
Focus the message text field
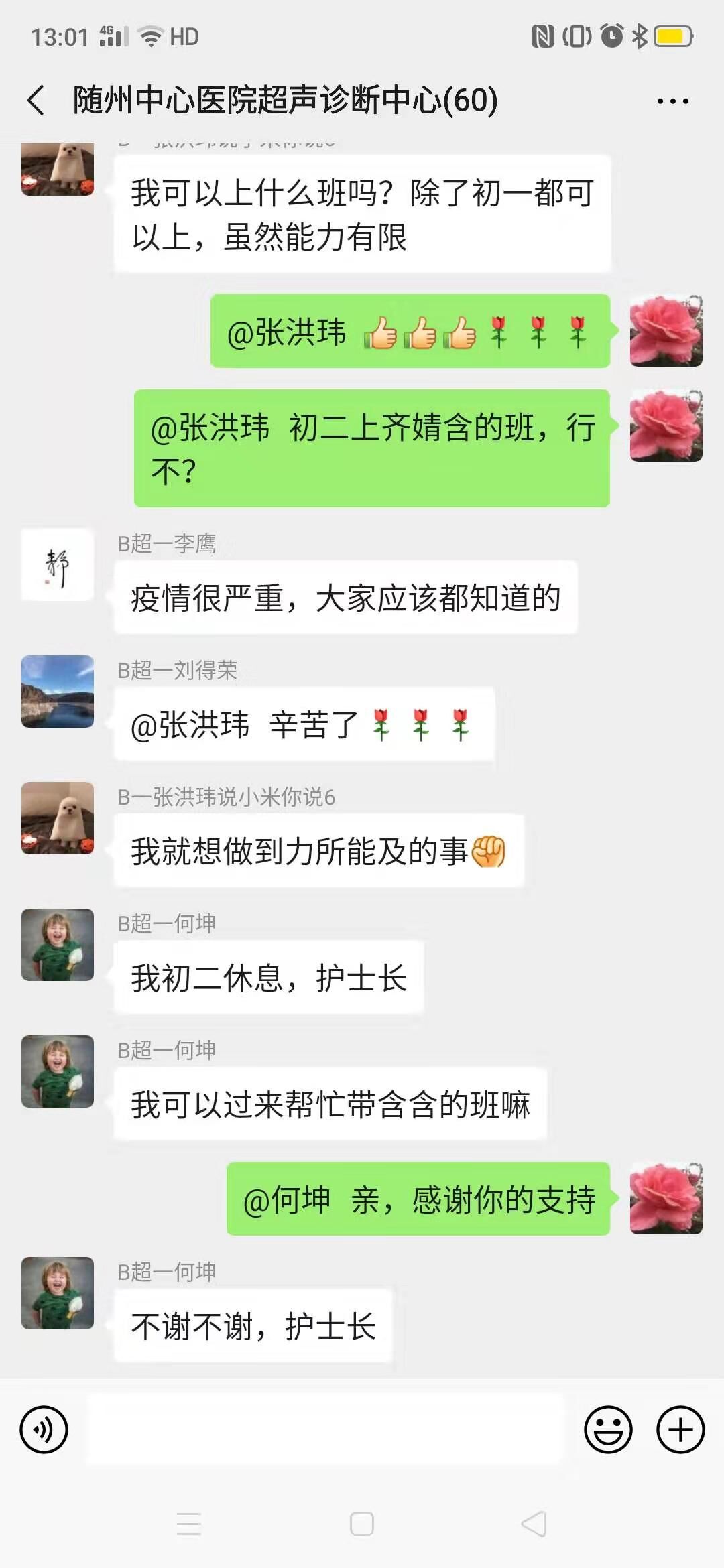pyautogui.click(x=325, y=1429)
